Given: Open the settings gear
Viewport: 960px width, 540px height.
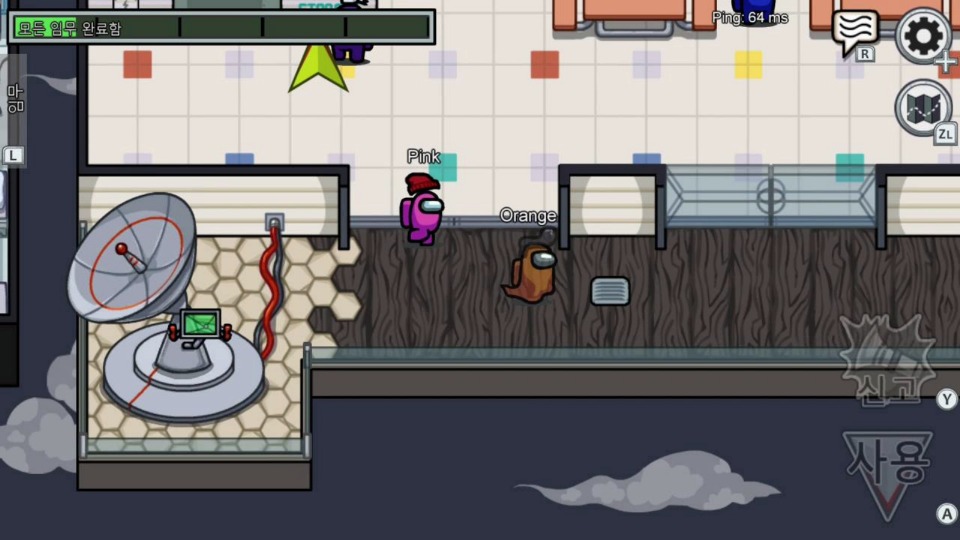Looking at the screenshot, I should (x=922, y=36).
